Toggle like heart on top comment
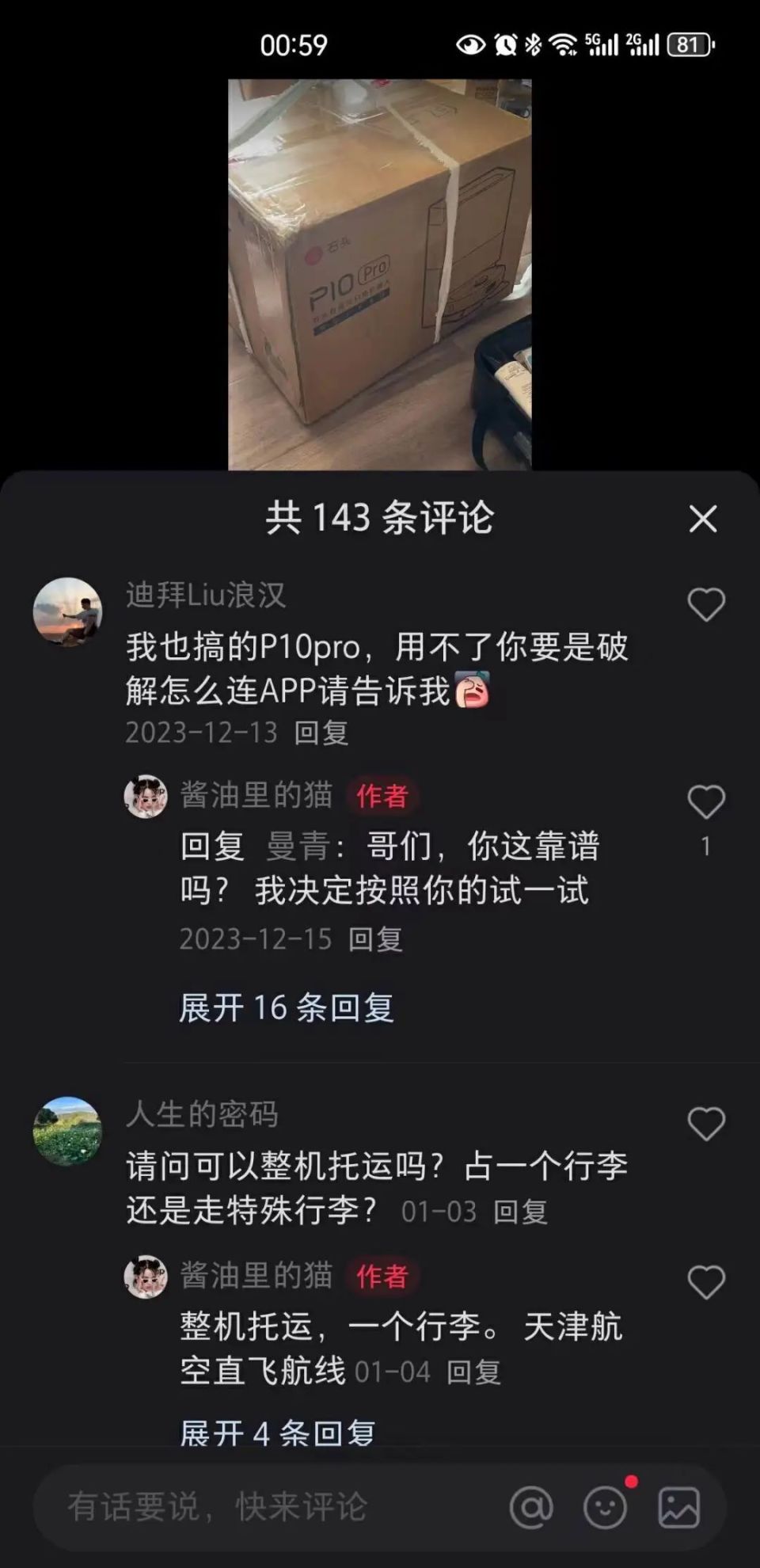Viewport: 760px width, 1568px height. pos(707,602)
